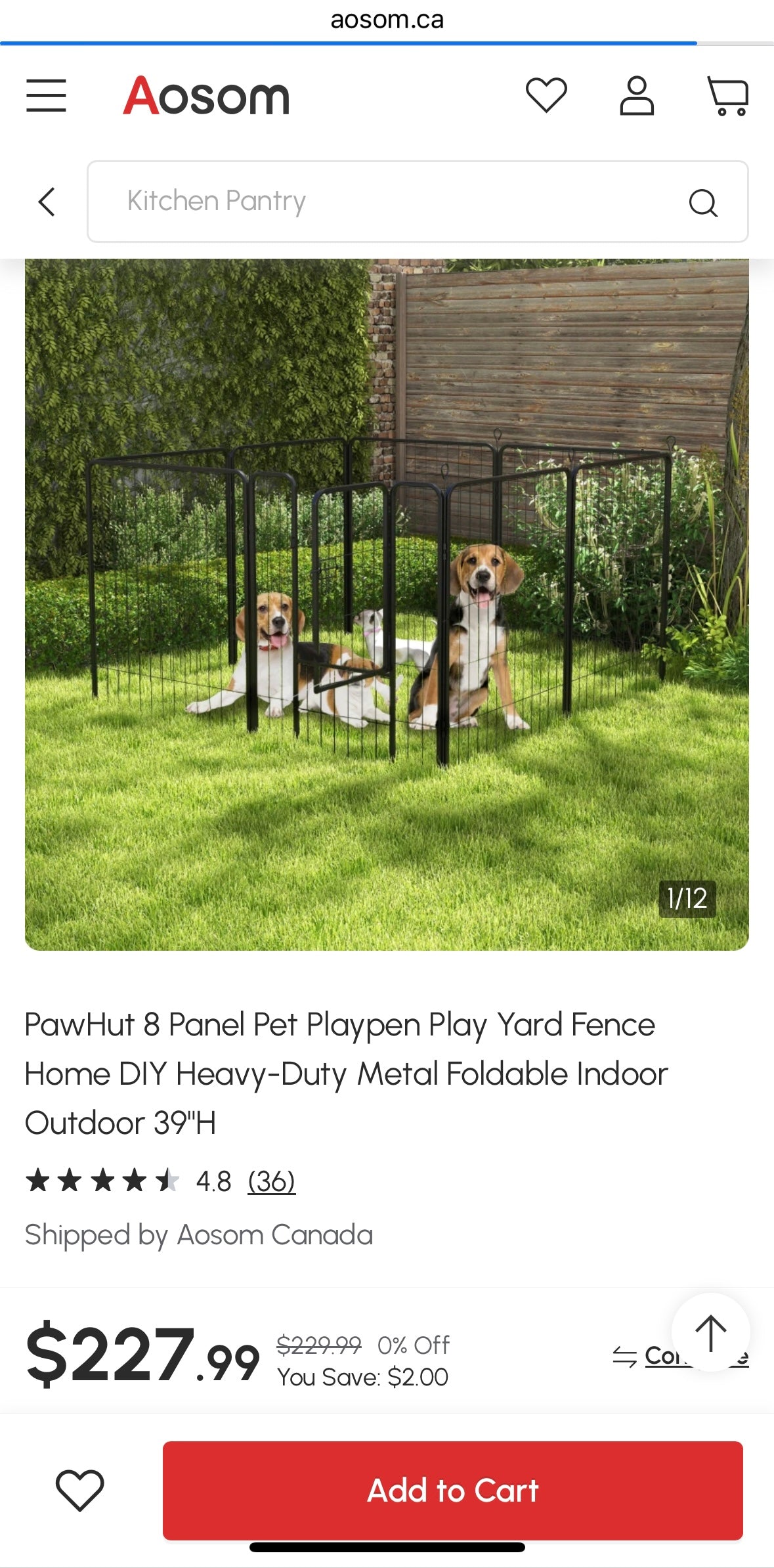Open the hamburger menu
Screen dimensions: 774x1568
46,96
